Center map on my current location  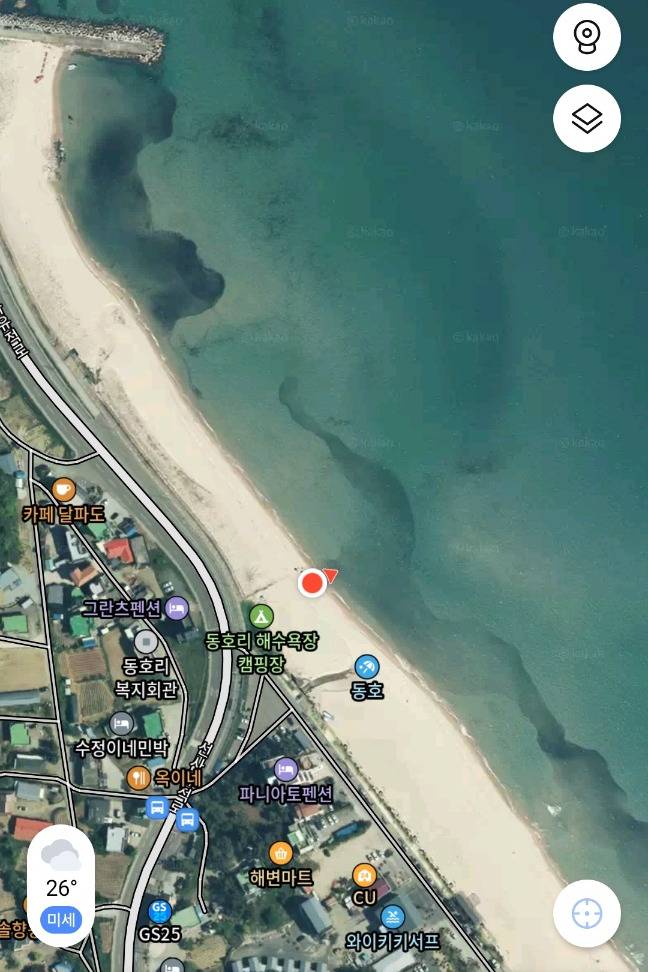tap(587, 913)
